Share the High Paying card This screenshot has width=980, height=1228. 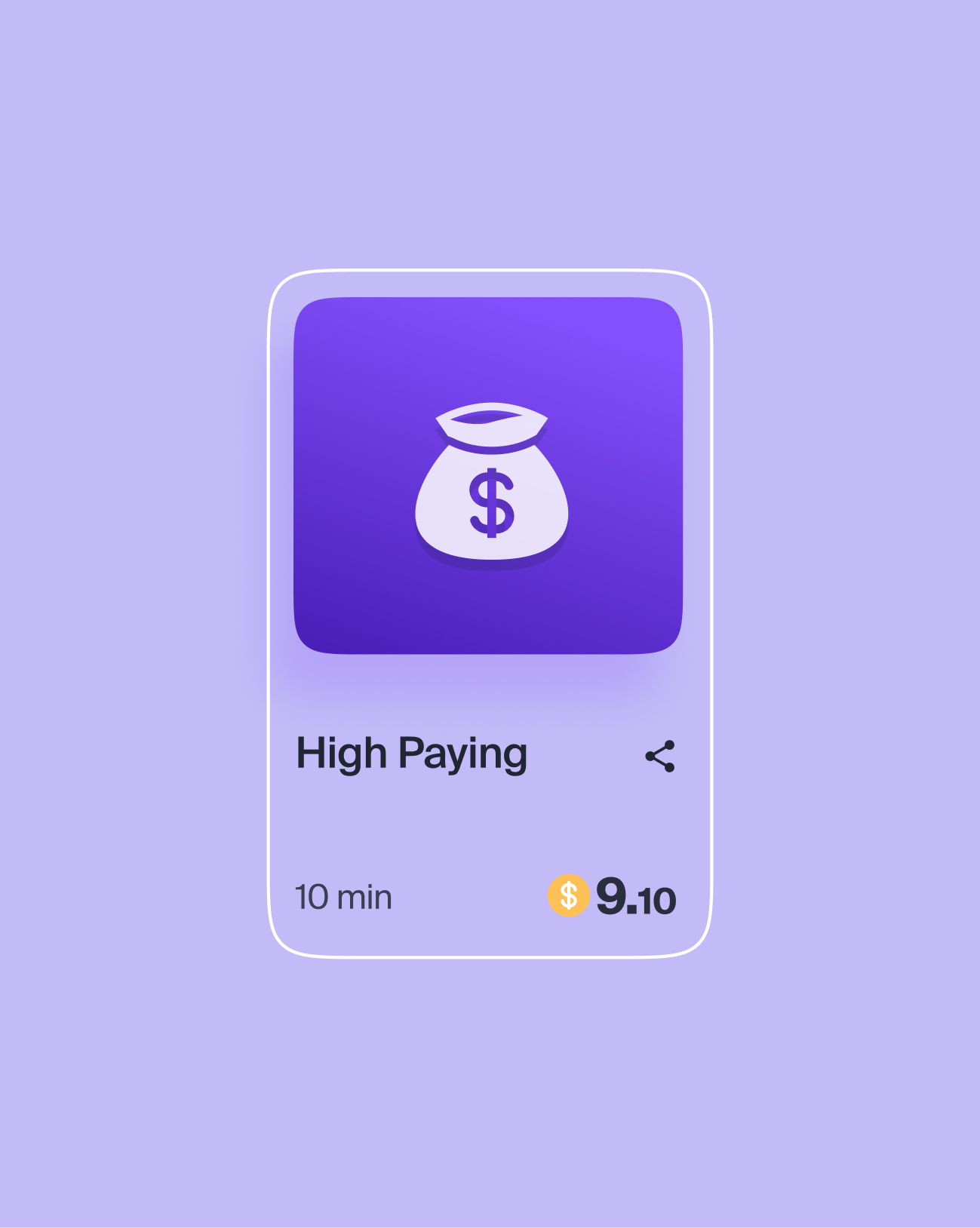coord(660,756)
